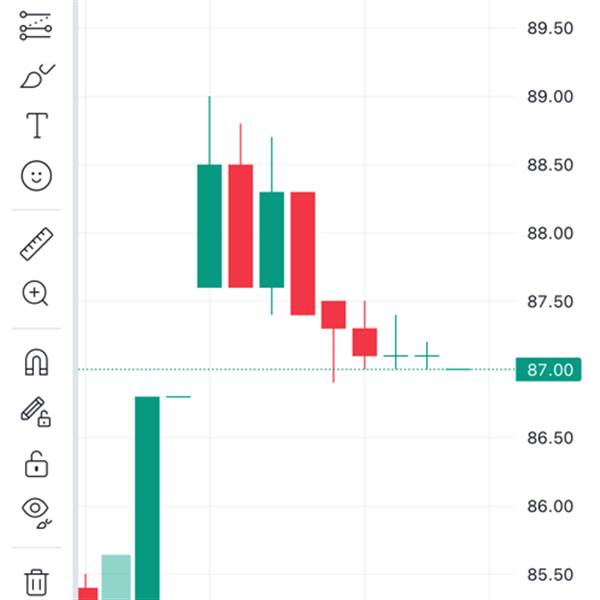The height and width of the screenshot is (600, 600).
Task: Lock all drawing tools
Action: [36, 464]
